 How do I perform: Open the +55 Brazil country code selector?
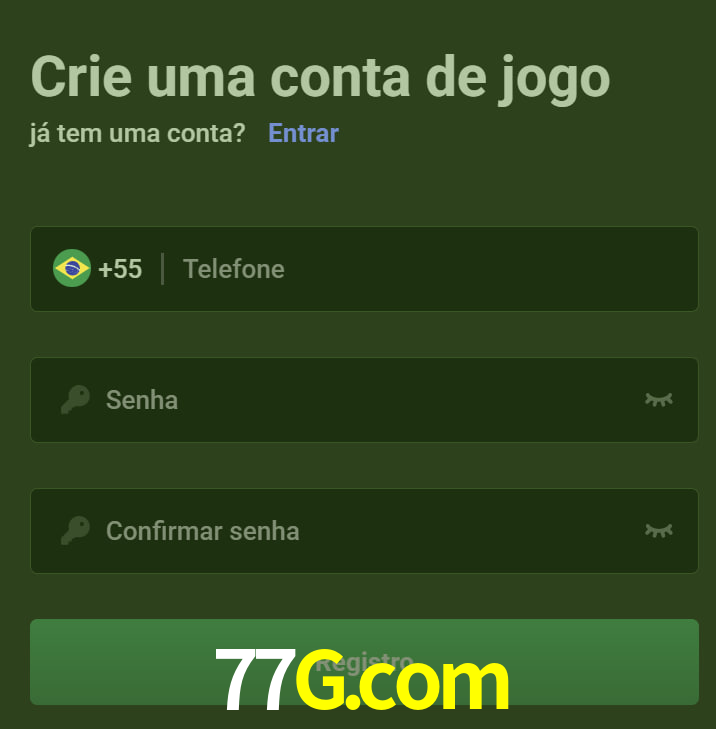click(x=98, y=269)
